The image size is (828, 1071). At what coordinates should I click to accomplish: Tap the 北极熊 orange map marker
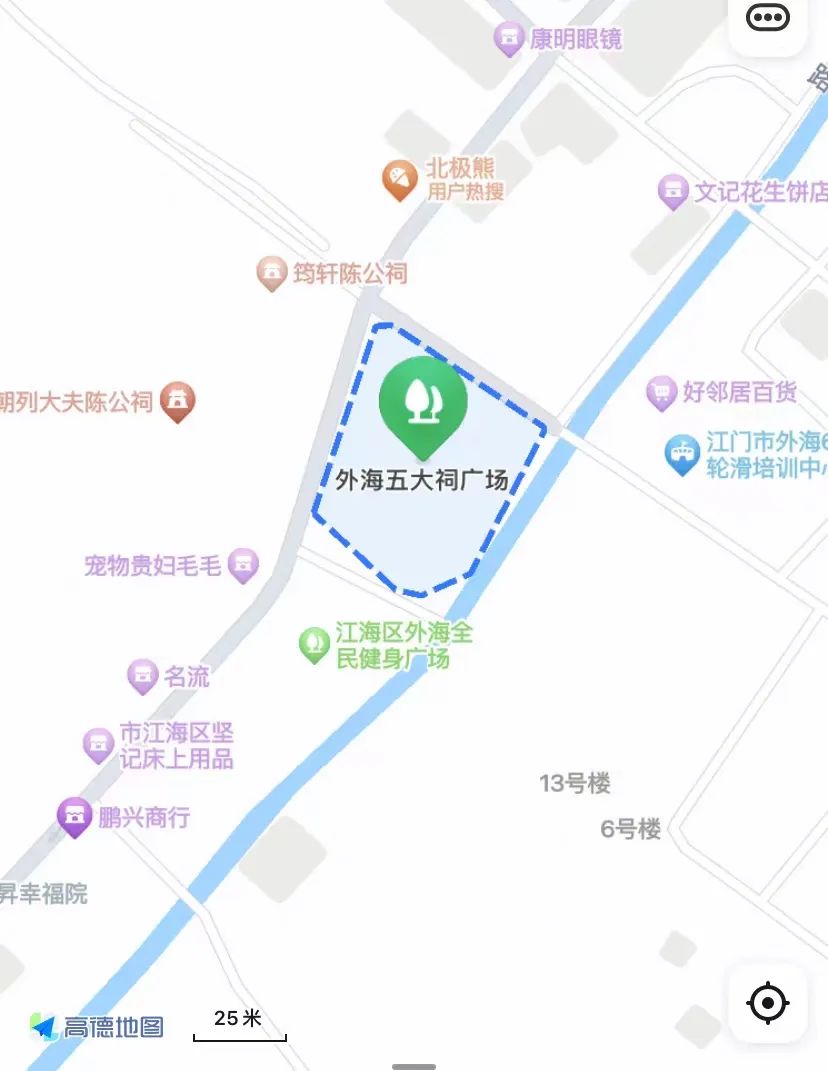(x=400, y=179)
